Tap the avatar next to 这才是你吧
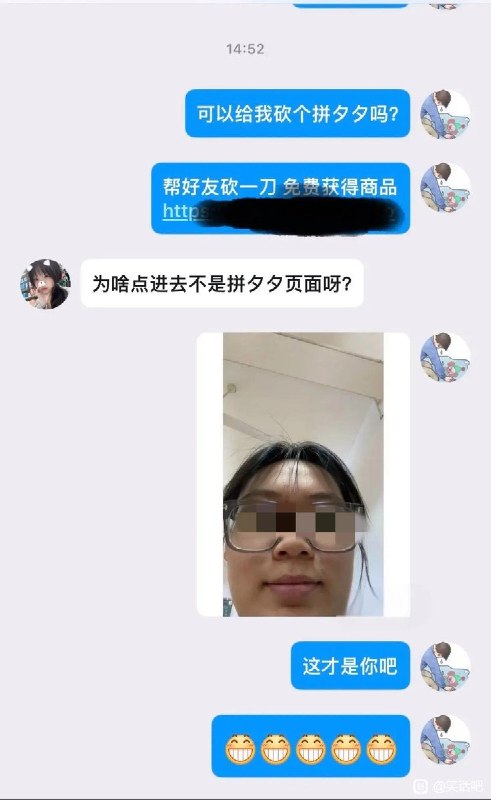 (445, 666)
